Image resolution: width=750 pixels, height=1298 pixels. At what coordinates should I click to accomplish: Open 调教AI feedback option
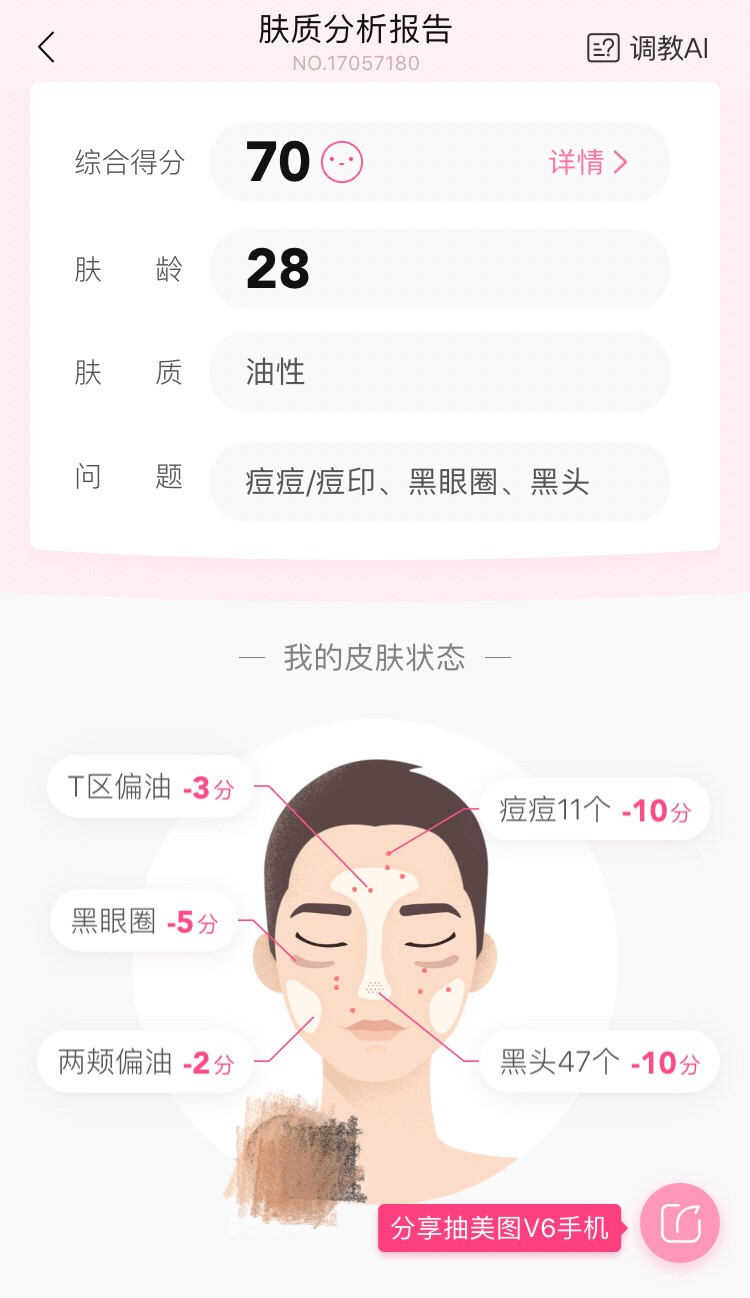[647, 47]
